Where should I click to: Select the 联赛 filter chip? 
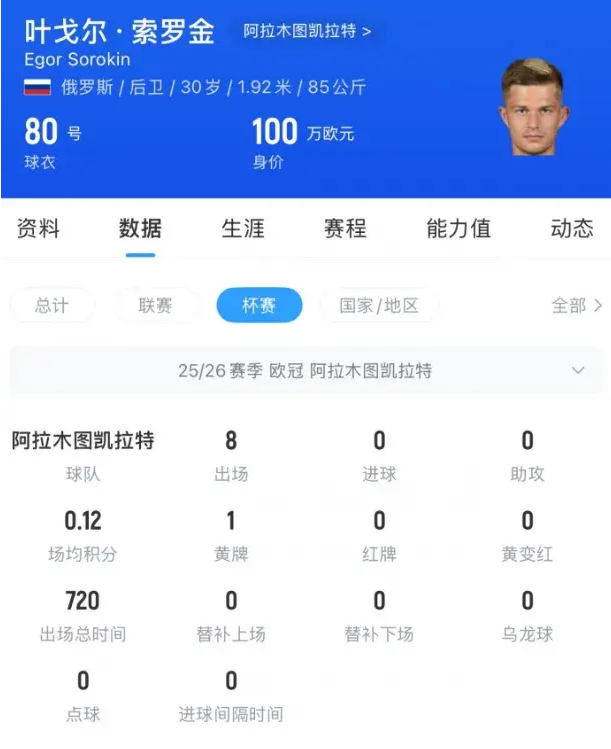[x=155, y=306]
